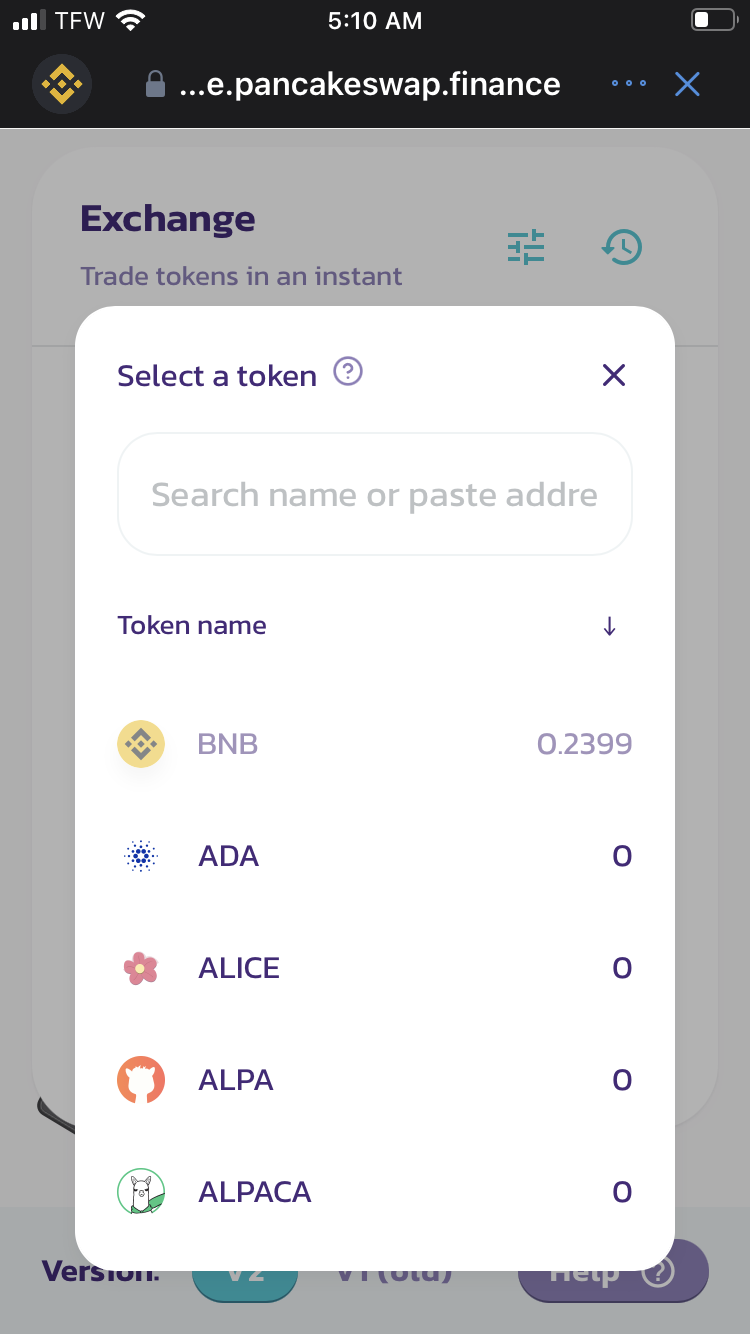Screen dimensions: 750x1334
Task: Open the Exchange settings sliders icon
Action: point(525,246)
